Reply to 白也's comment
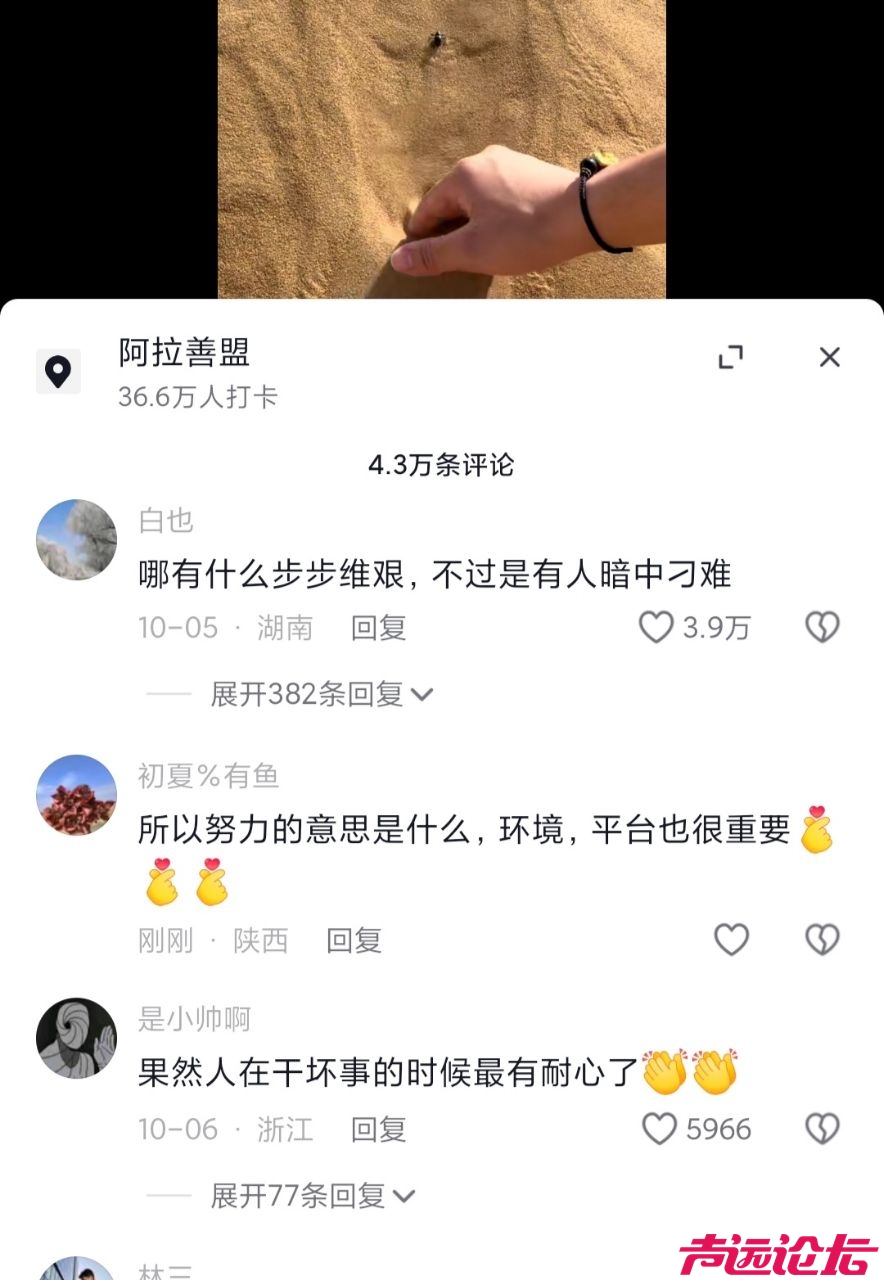Image resolution: width=884 pixels, height=1280 pixels. 378,628
